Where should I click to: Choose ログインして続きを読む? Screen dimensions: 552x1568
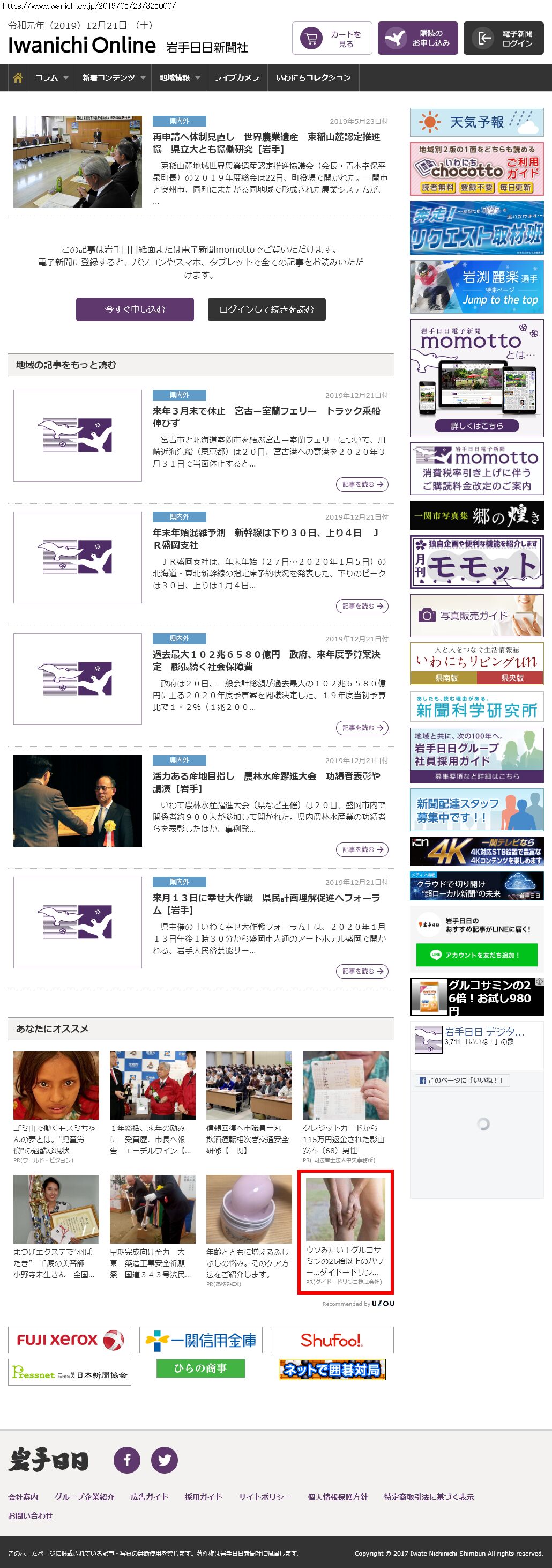coord(266,309)
